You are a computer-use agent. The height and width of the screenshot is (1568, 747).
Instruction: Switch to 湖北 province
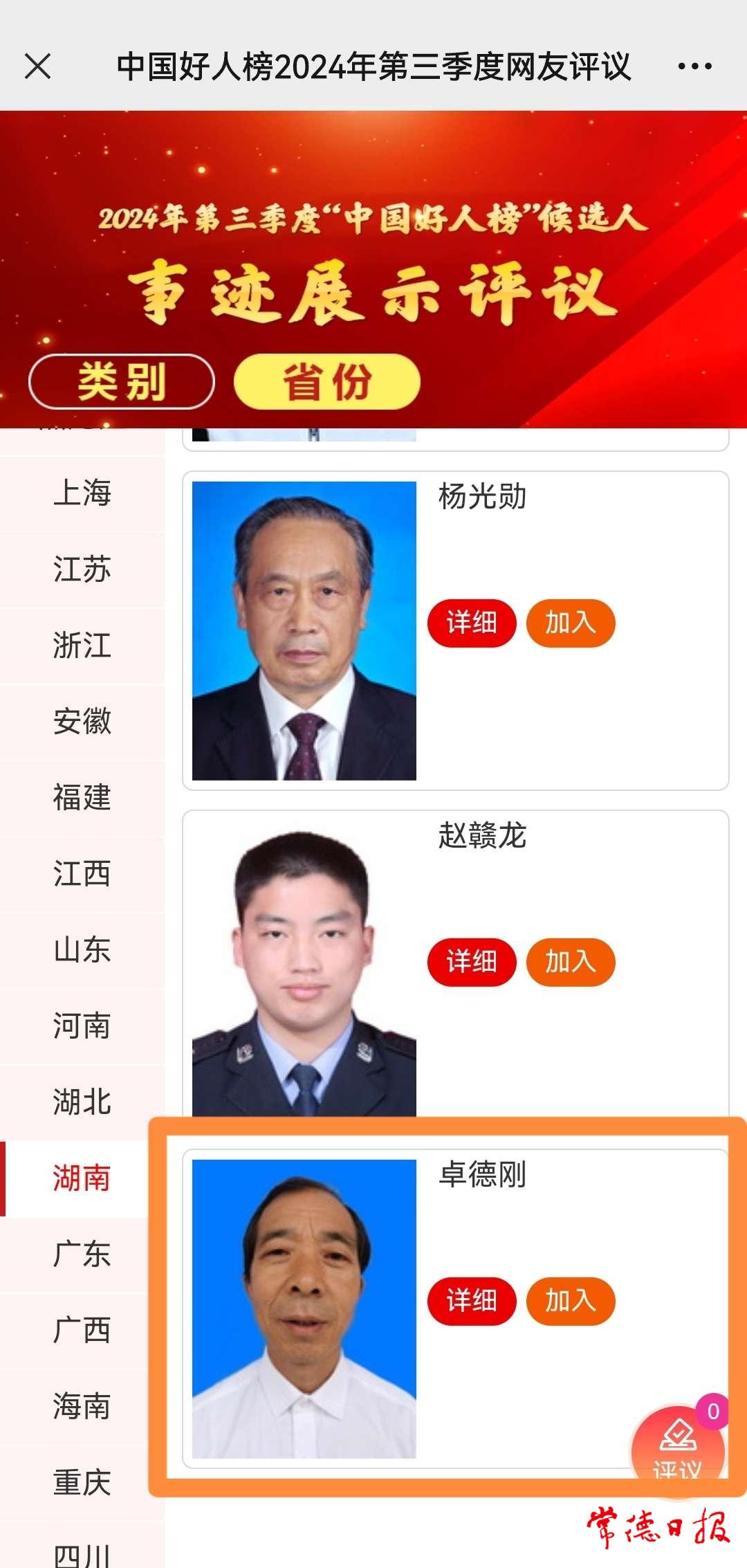tap(82, 1102)
